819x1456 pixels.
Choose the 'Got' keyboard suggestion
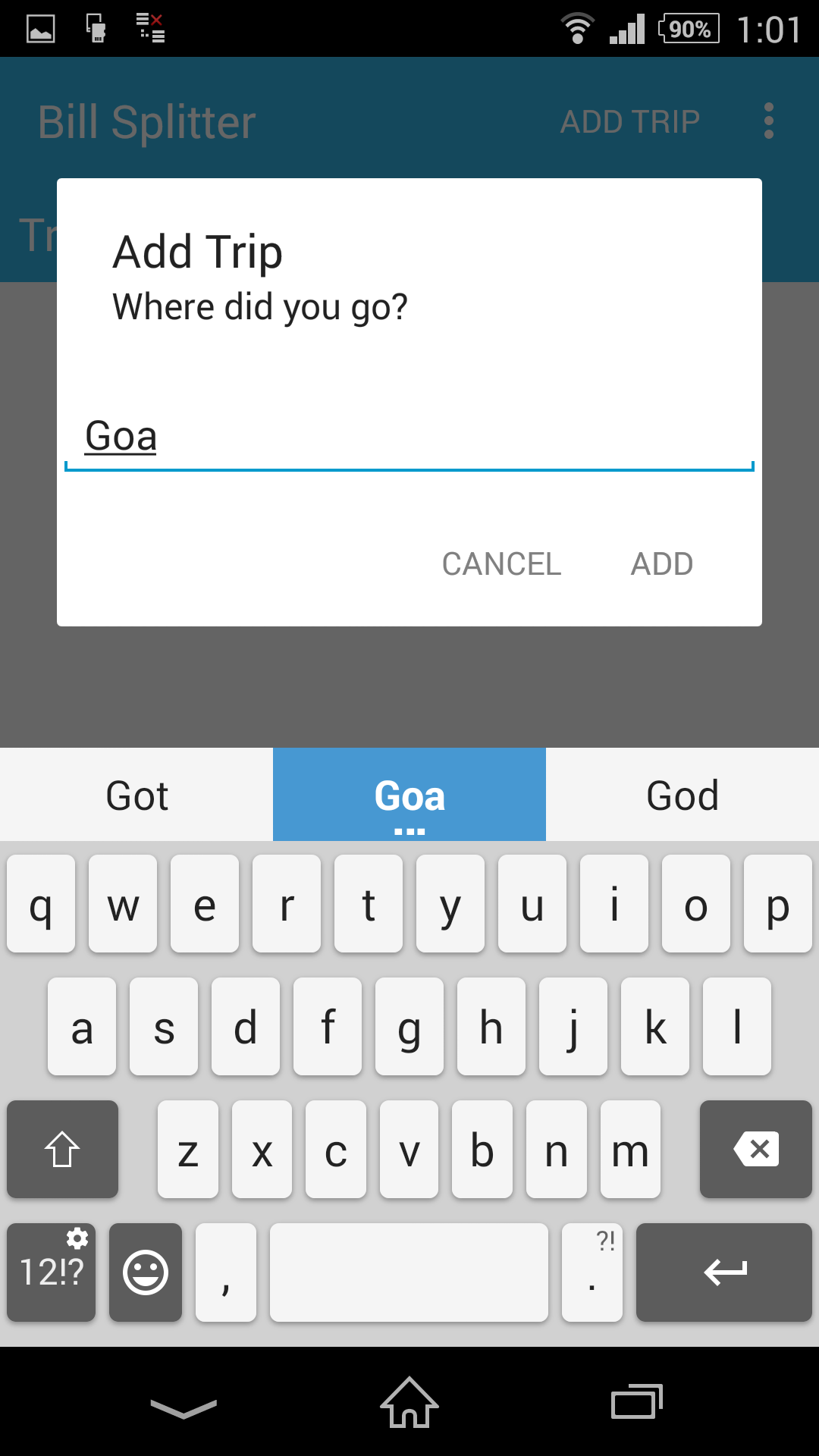[x=136, y=795]
